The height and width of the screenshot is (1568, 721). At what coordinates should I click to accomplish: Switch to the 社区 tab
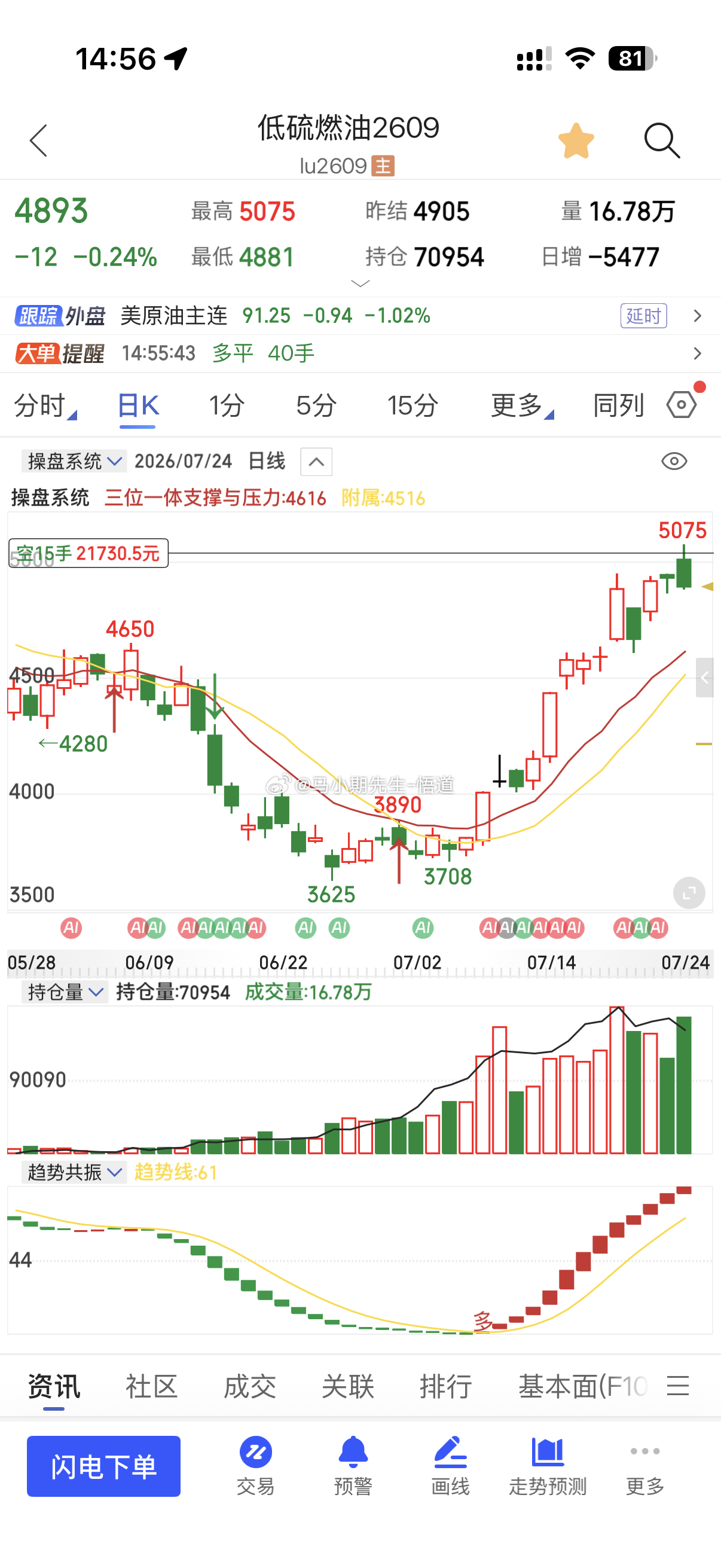pos(151,1387)
